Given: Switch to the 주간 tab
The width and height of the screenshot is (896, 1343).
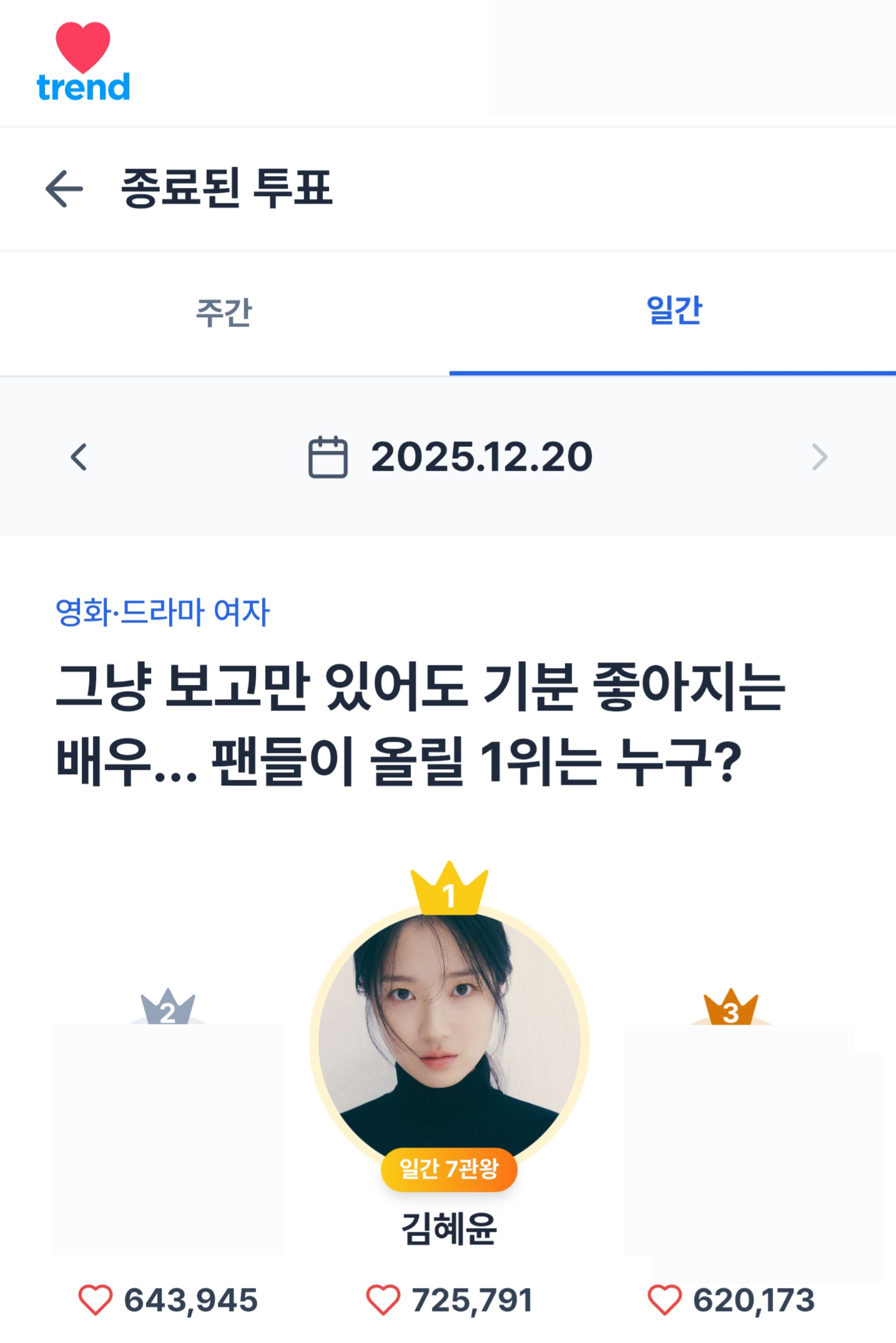Looking at the screenshot, I should 224,312.
